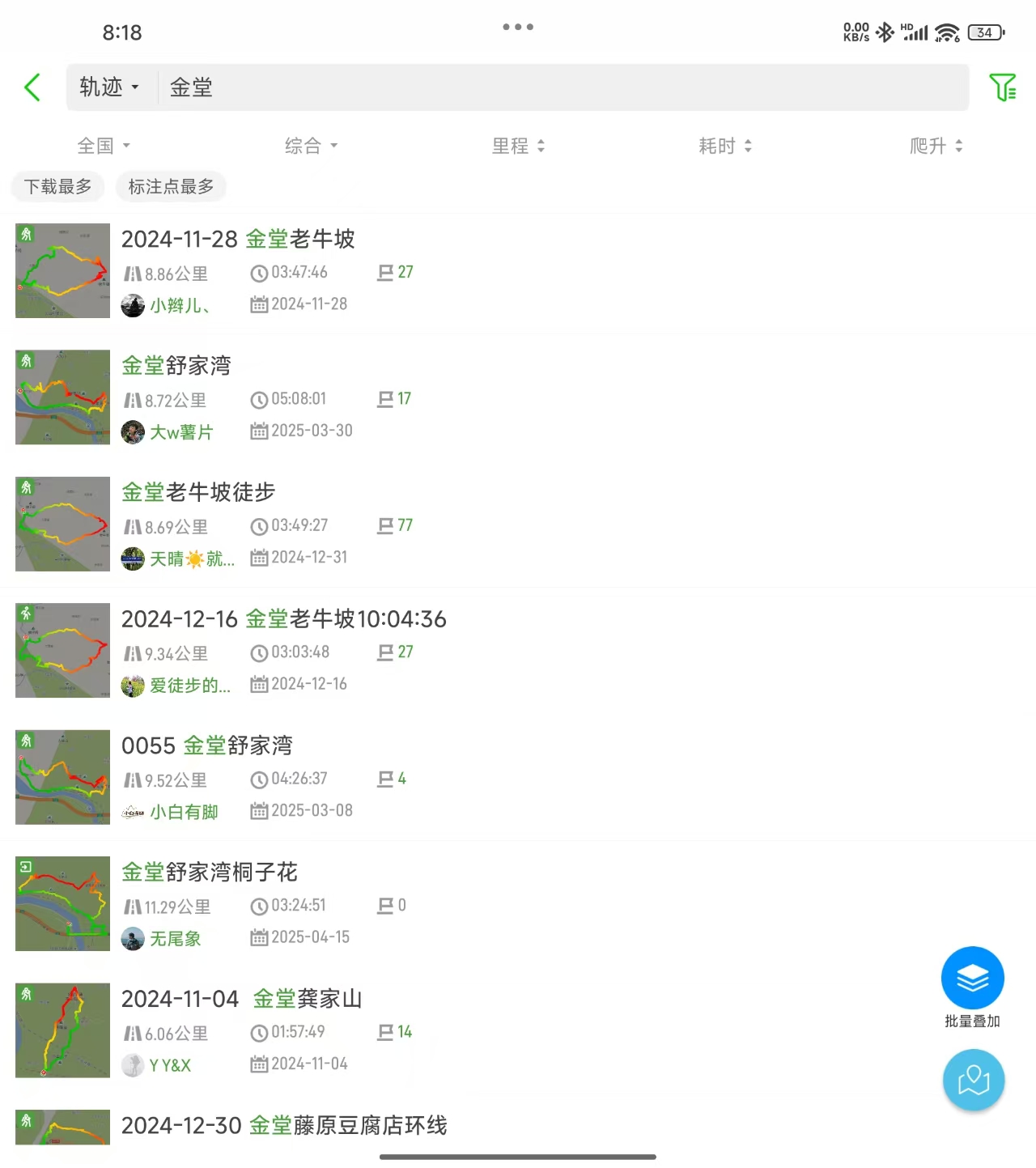Expand the 轨迹 search type dropdown
The width and height of the screenshot is (1036, 1168).
(109, 87)
